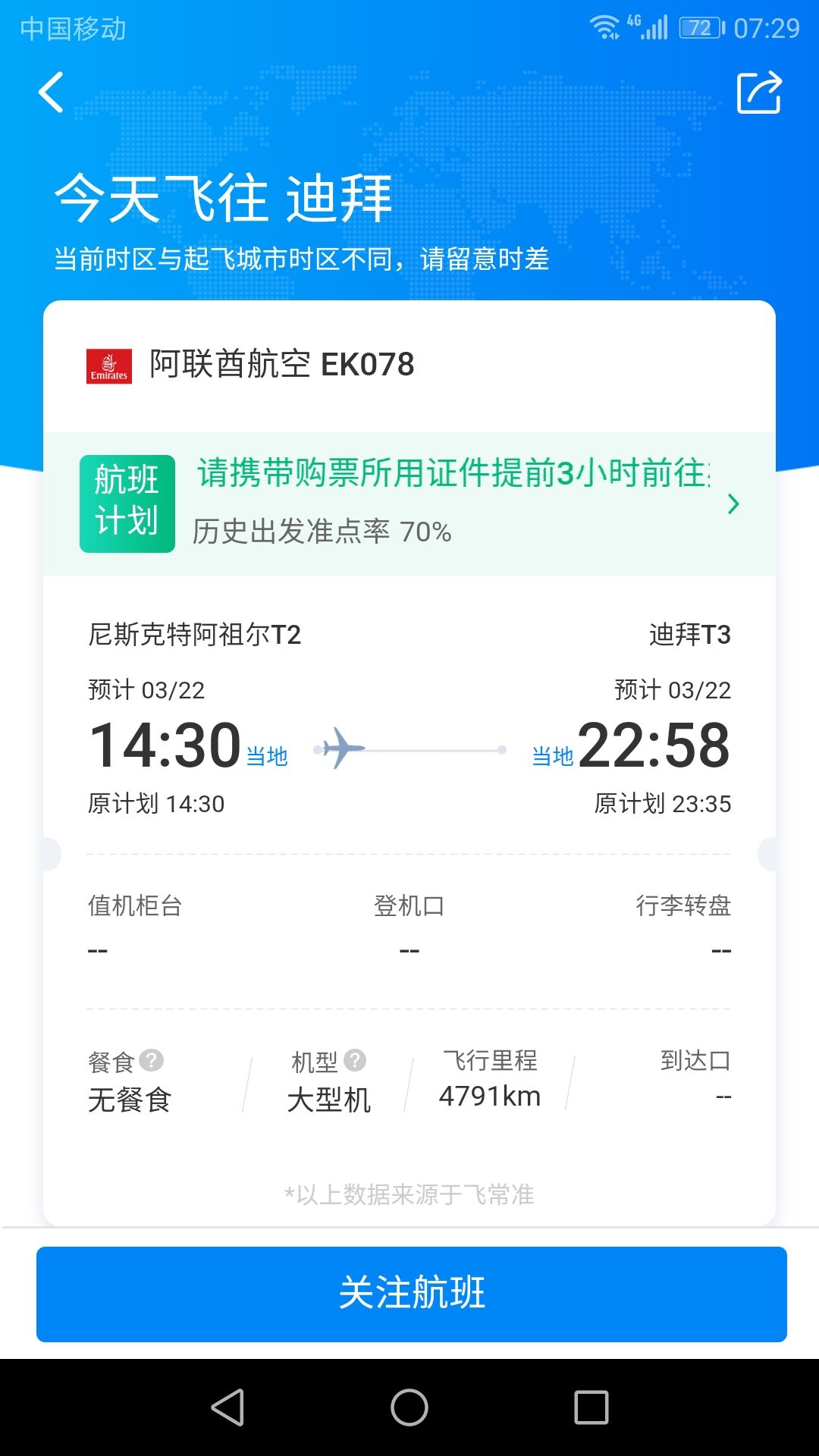Go back using the top-left arrow
819x1456 pixels.
point(52,93)
